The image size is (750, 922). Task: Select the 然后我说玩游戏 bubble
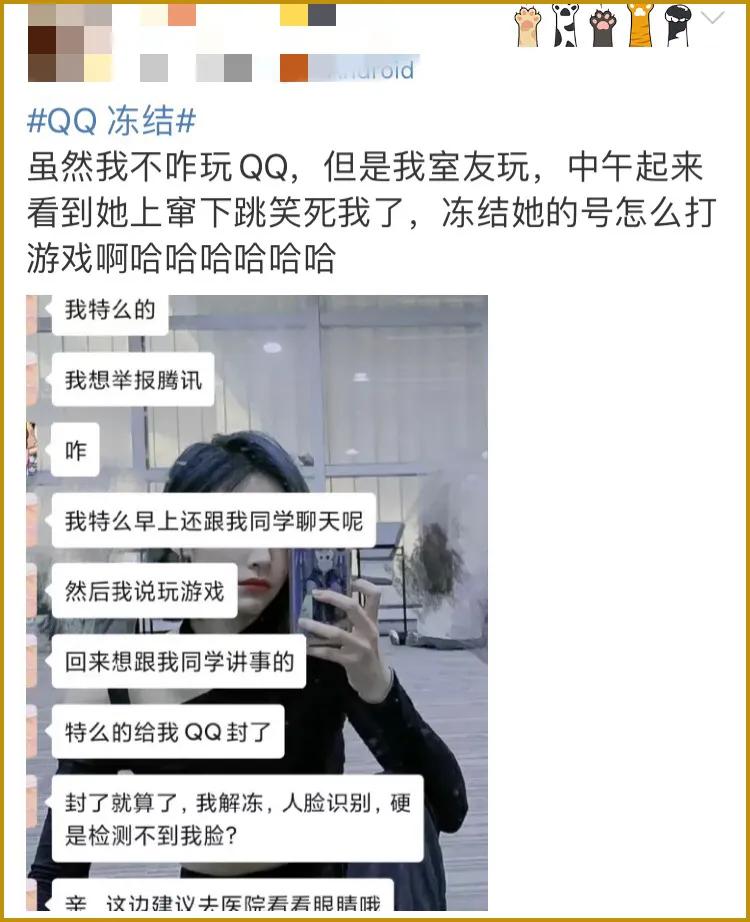click(x=145, y=591)
